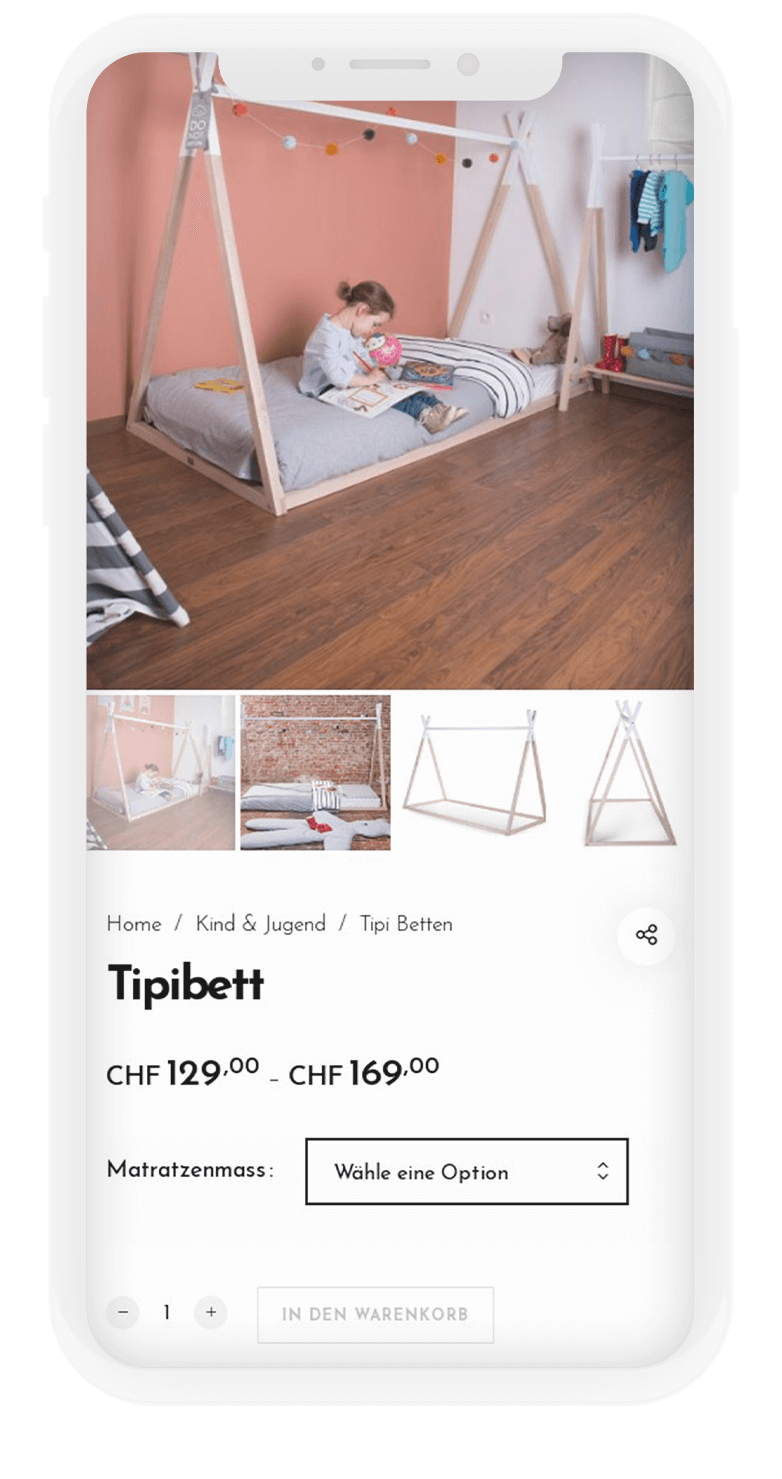Select the brick wall bed thumbnail
This screenshot has height=1479, width=782.
pos(315,772)
